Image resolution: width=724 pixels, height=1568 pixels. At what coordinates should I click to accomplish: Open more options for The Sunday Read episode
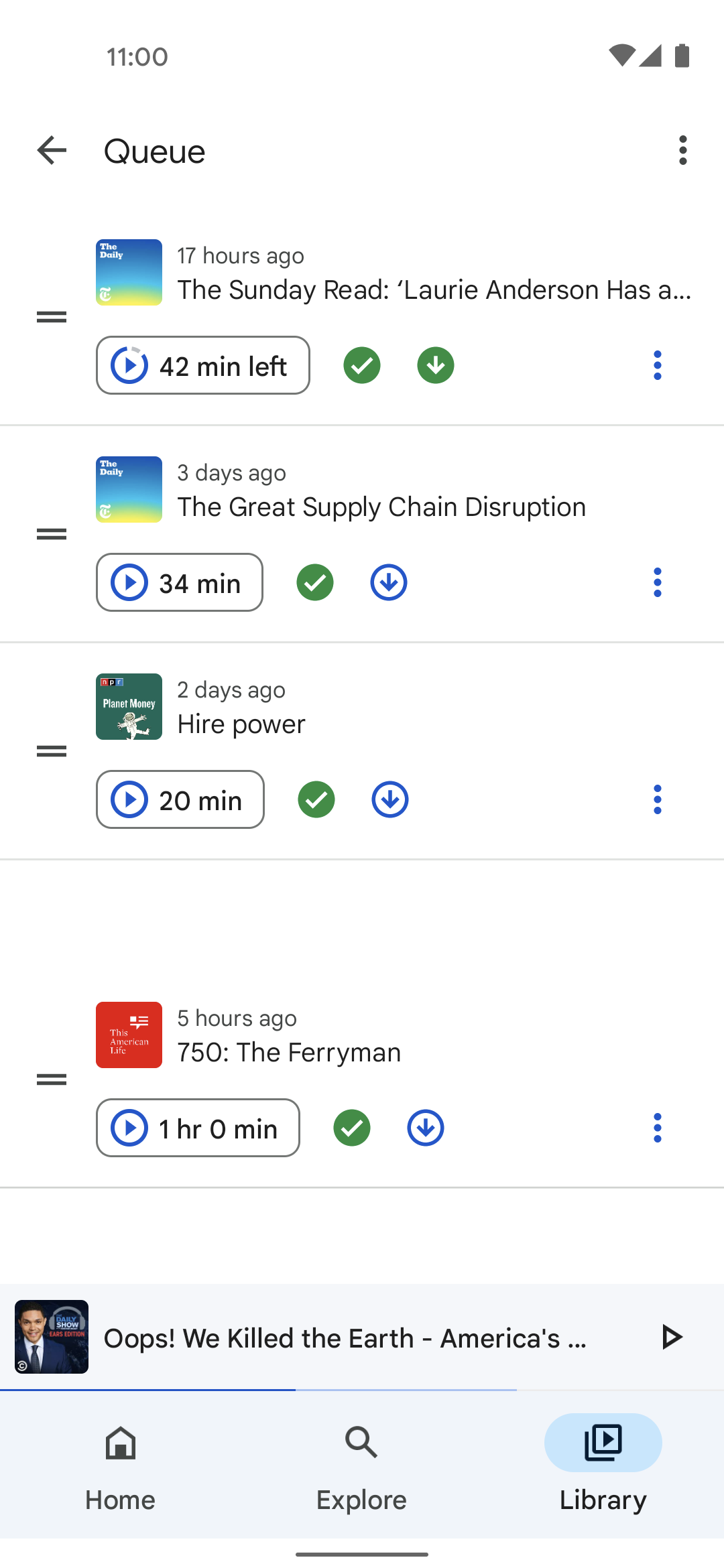(x=657, y=365)
